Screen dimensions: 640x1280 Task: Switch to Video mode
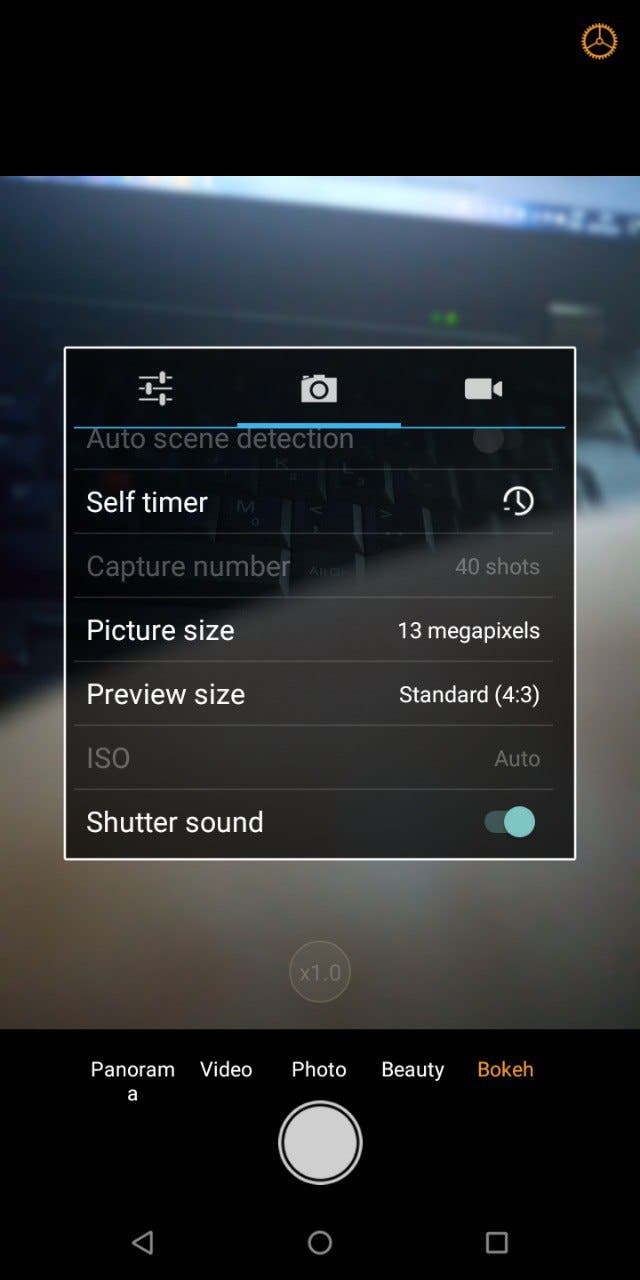226,1069
